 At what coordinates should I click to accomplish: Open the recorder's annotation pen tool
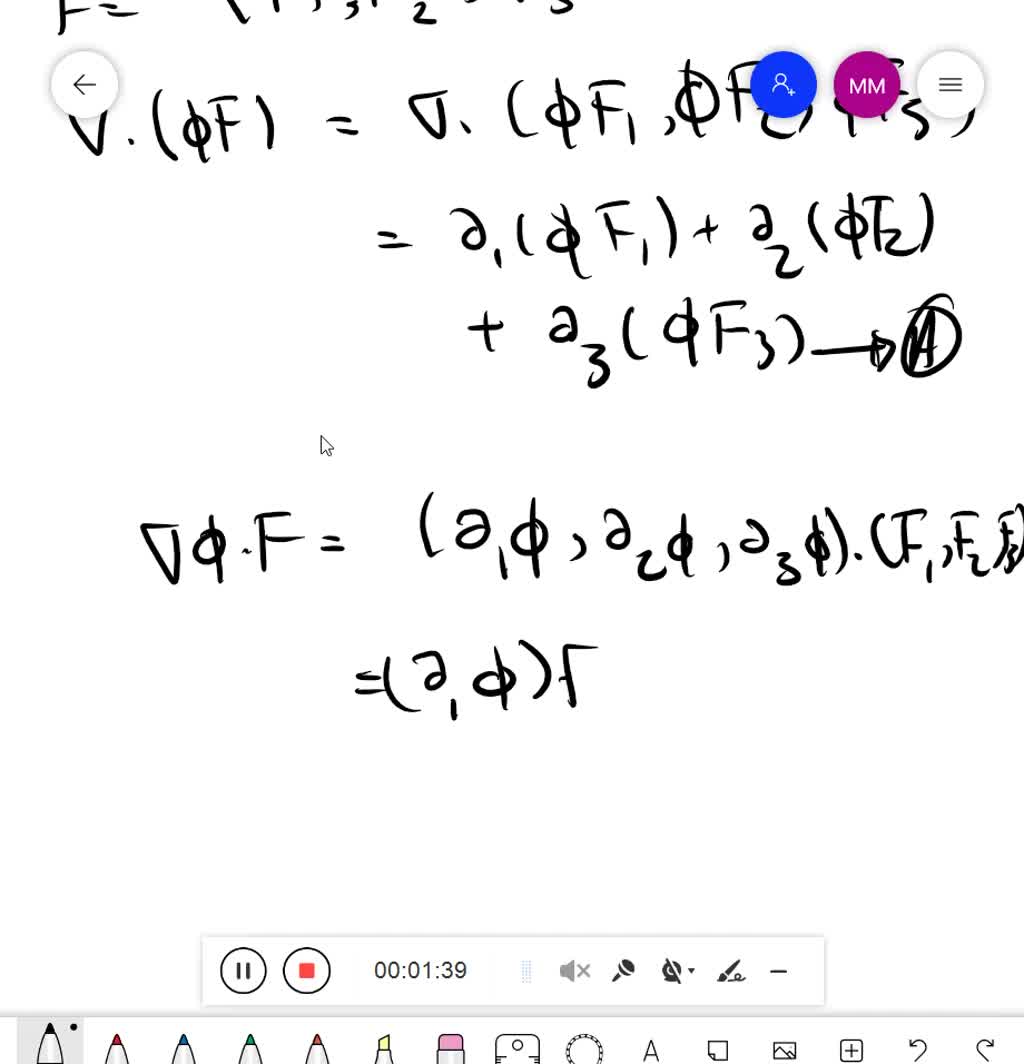pyautogui.click(x=731, y=970)
